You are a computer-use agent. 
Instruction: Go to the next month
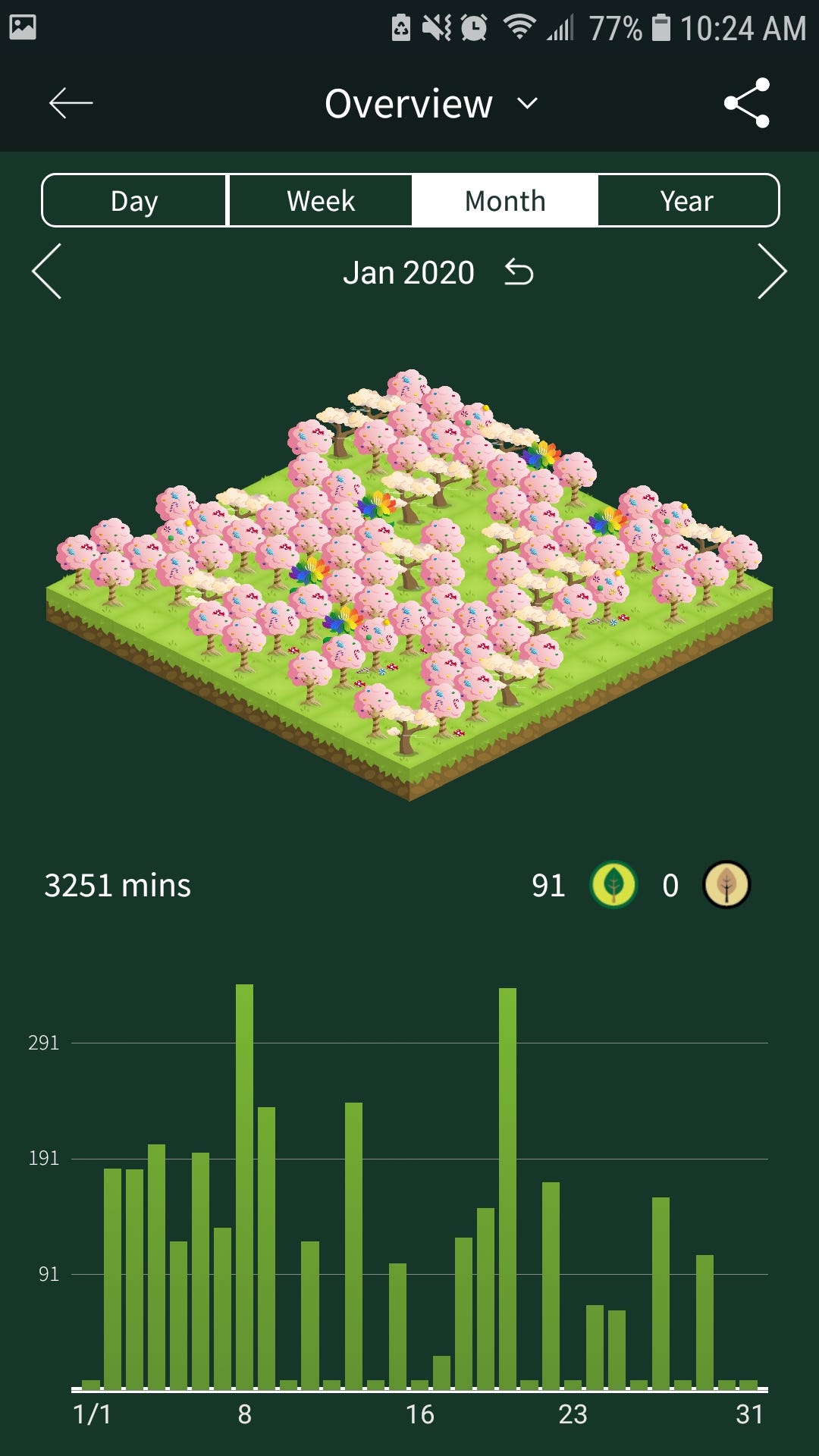(x=771, y=271)
